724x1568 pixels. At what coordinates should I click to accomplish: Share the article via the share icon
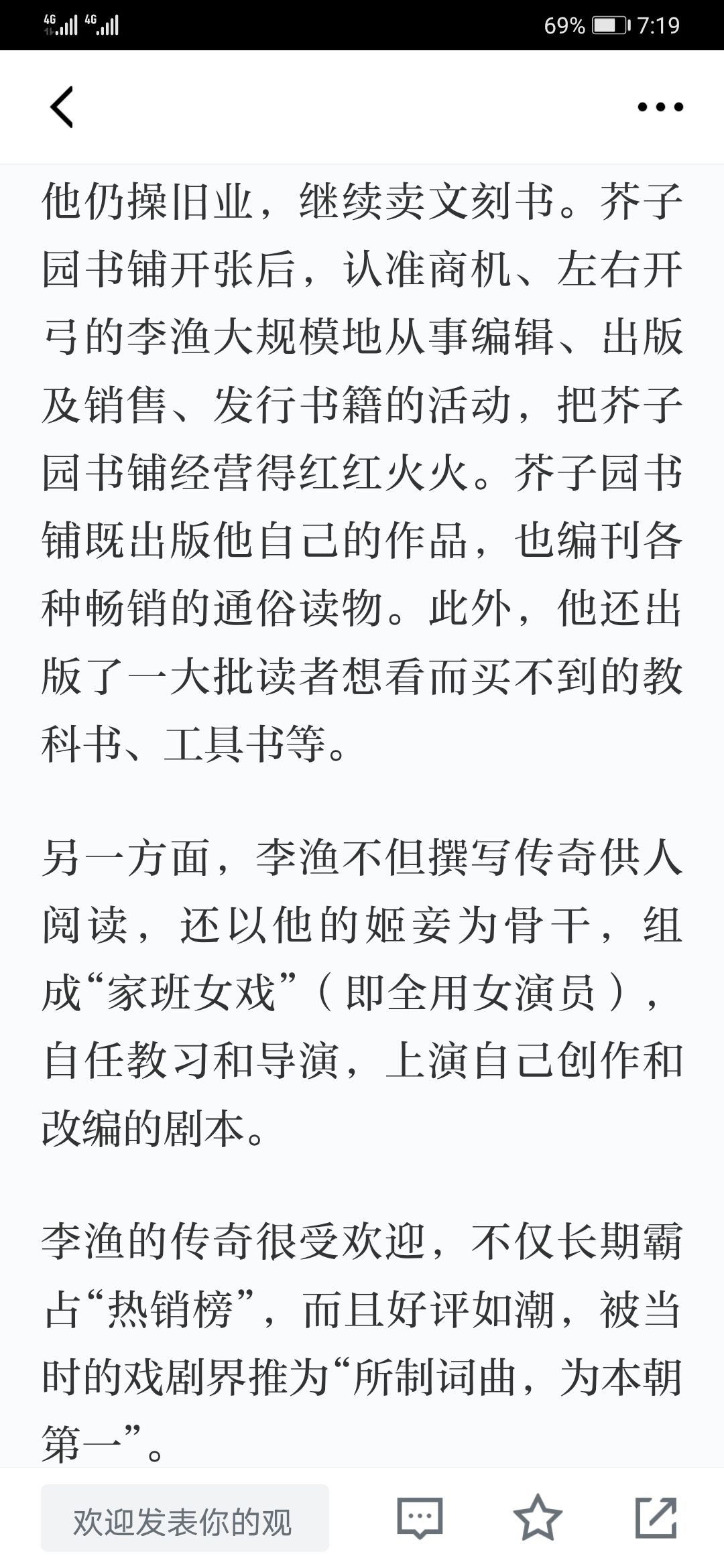click(656, 1518)
